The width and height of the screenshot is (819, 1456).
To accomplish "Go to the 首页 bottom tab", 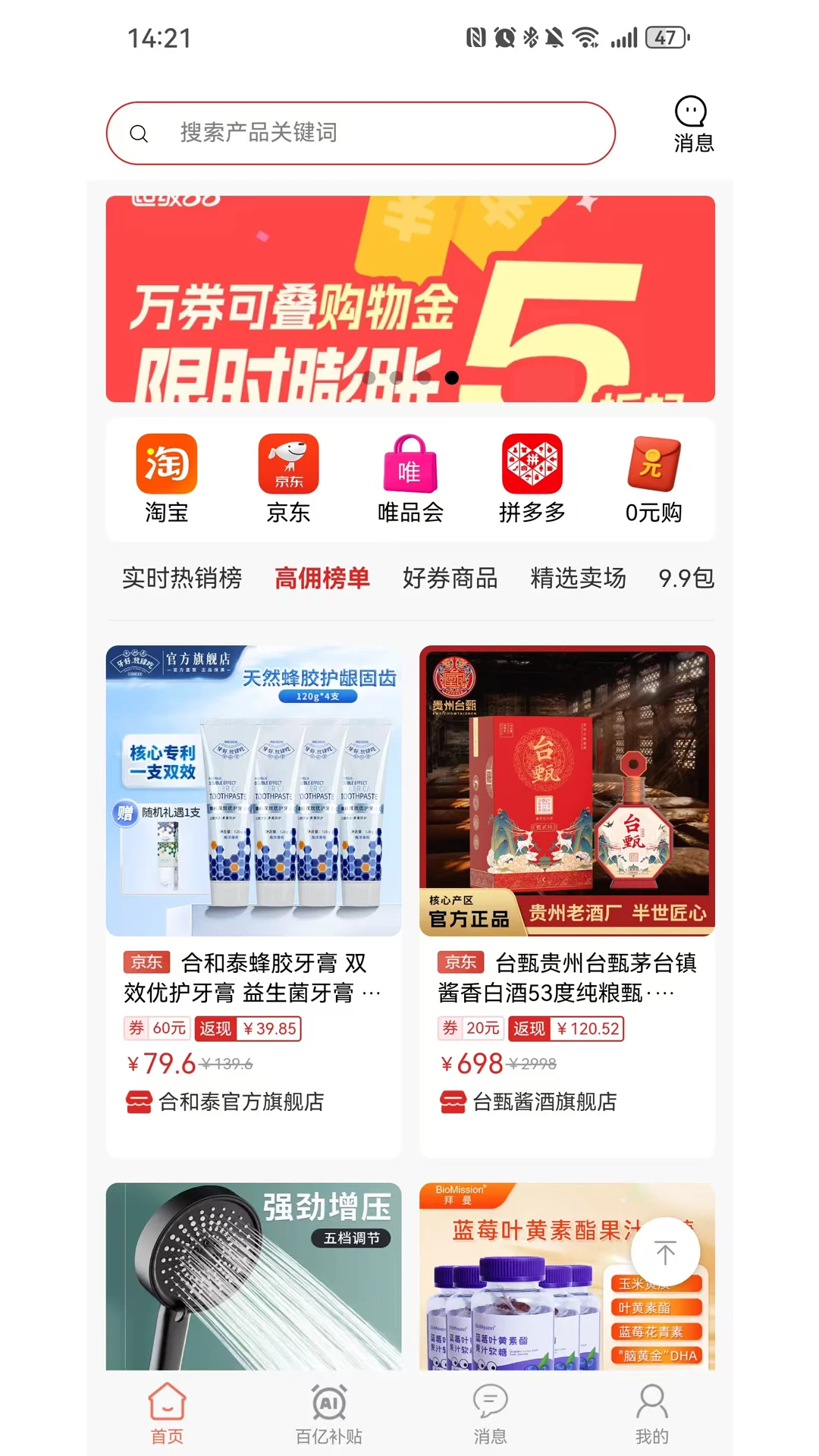I will 167,1412.
